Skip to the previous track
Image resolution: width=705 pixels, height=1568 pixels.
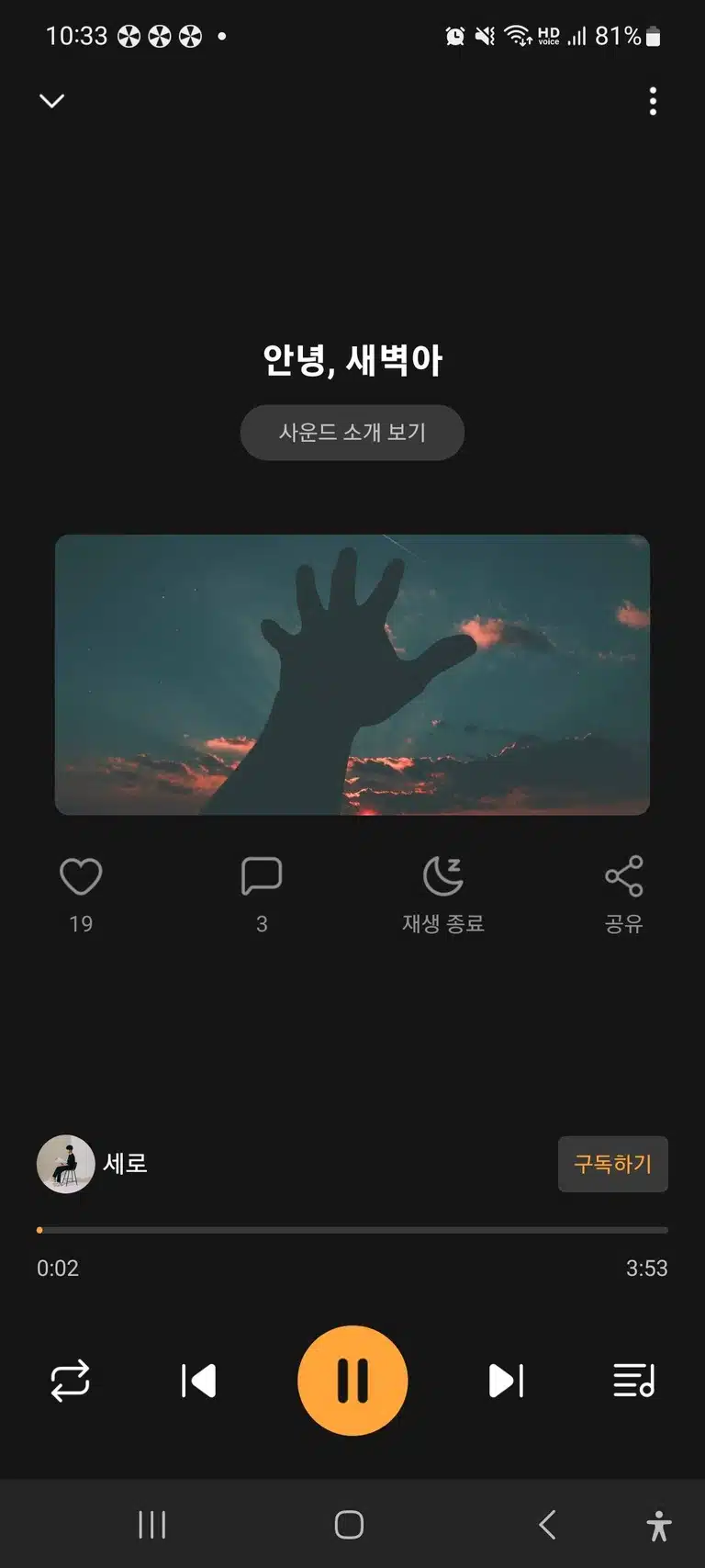coord(198,1381)
